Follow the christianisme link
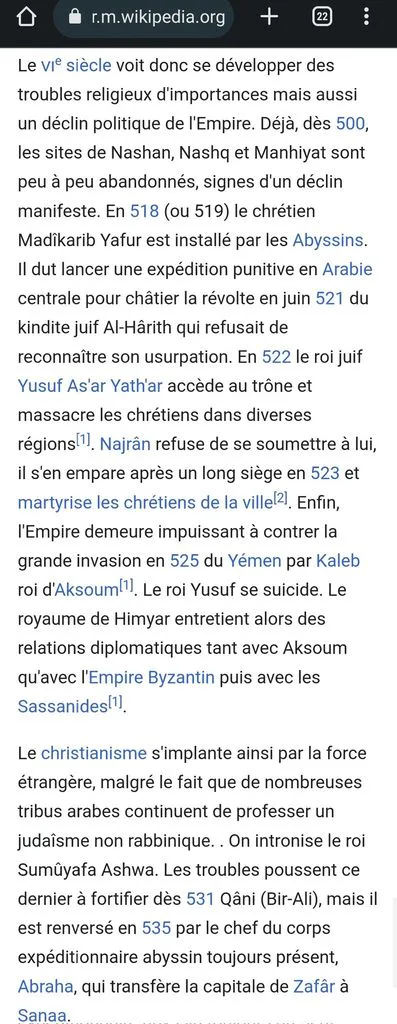Image resolution: width=397 pixels, height=1024 pixels. click(x=93, y=753)
